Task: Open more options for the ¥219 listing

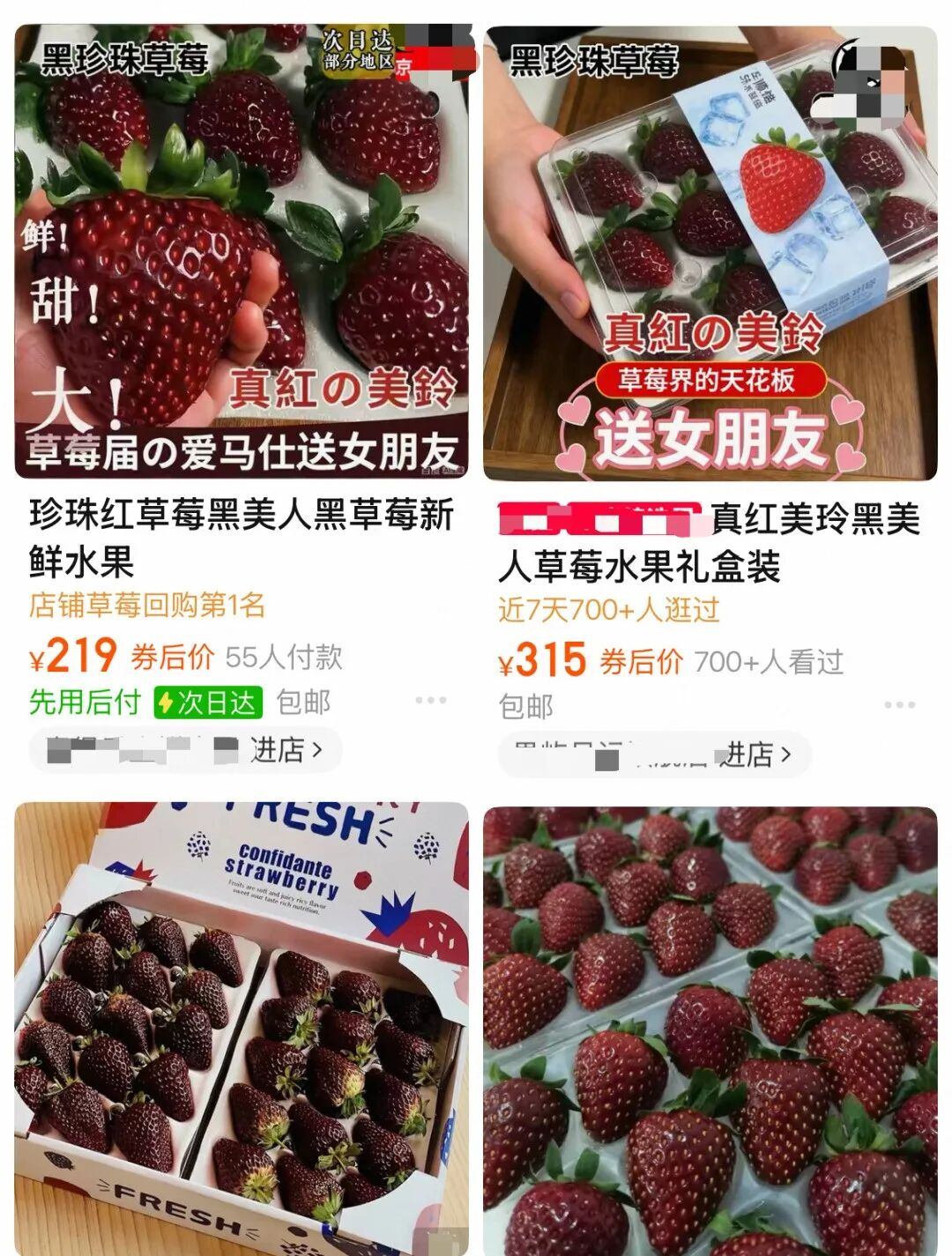Action: 430,701
